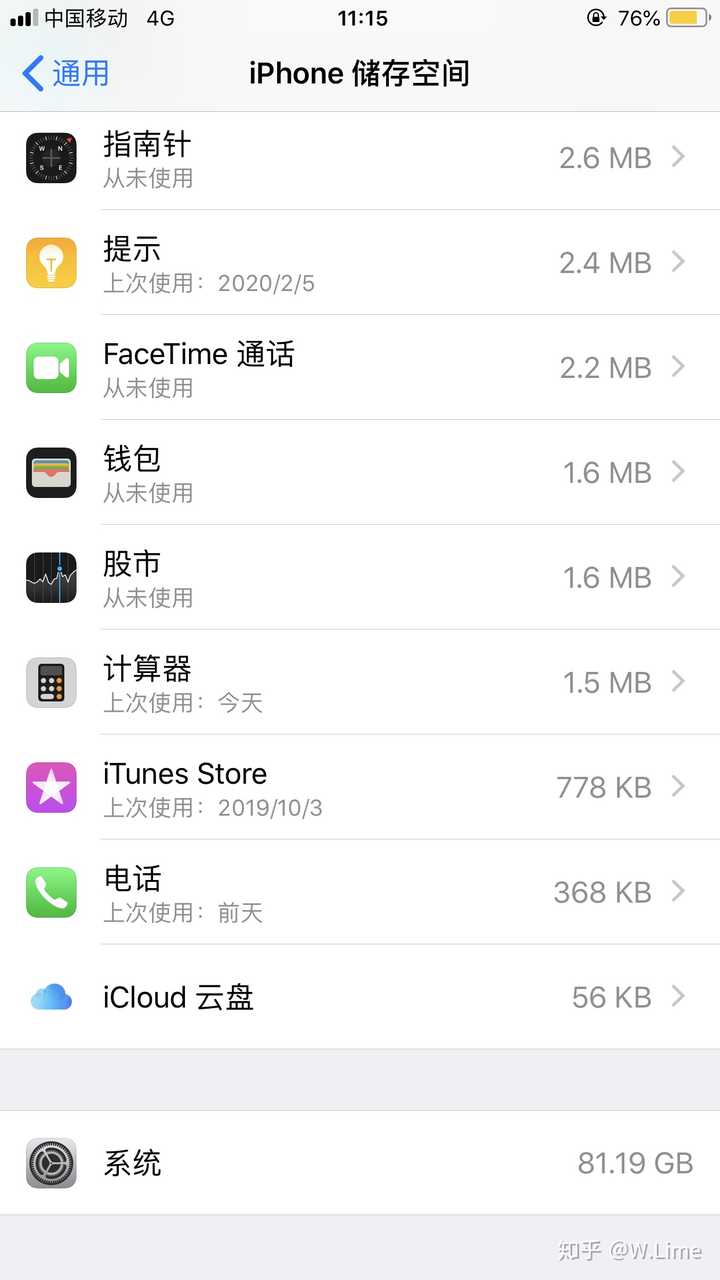Go back to 通用 (General) settings
This screenshot has width=720, height=1280.
[x=62, y=73]
